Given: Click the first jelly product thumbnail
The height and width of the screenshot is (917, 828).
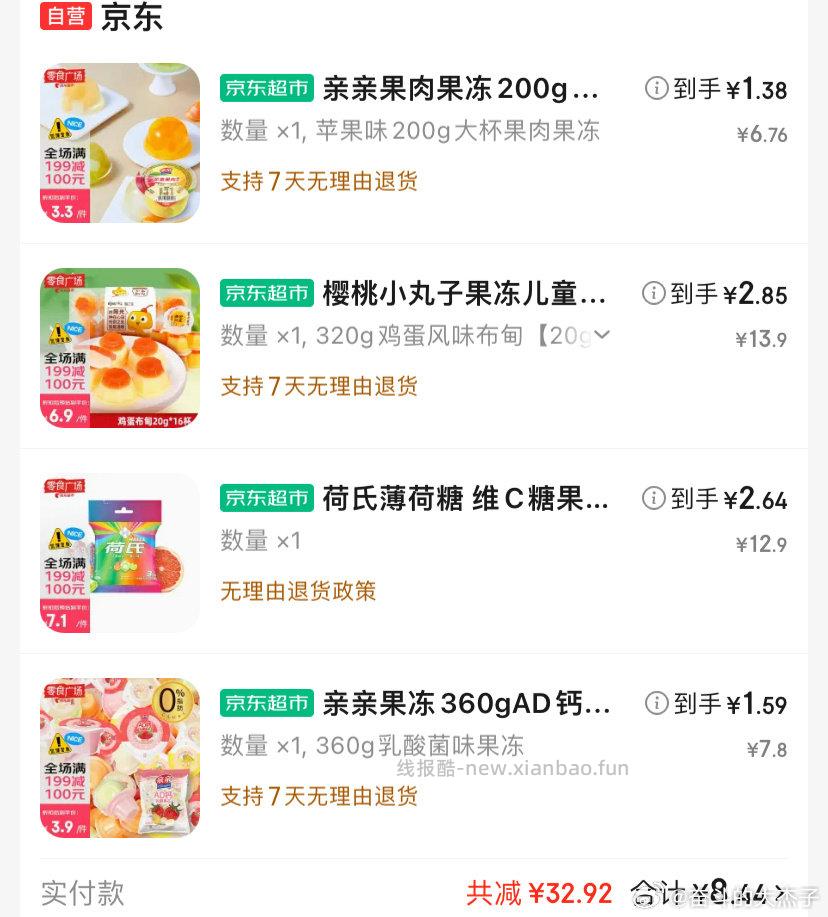Looking at the screenshot, I should [119, 143].
